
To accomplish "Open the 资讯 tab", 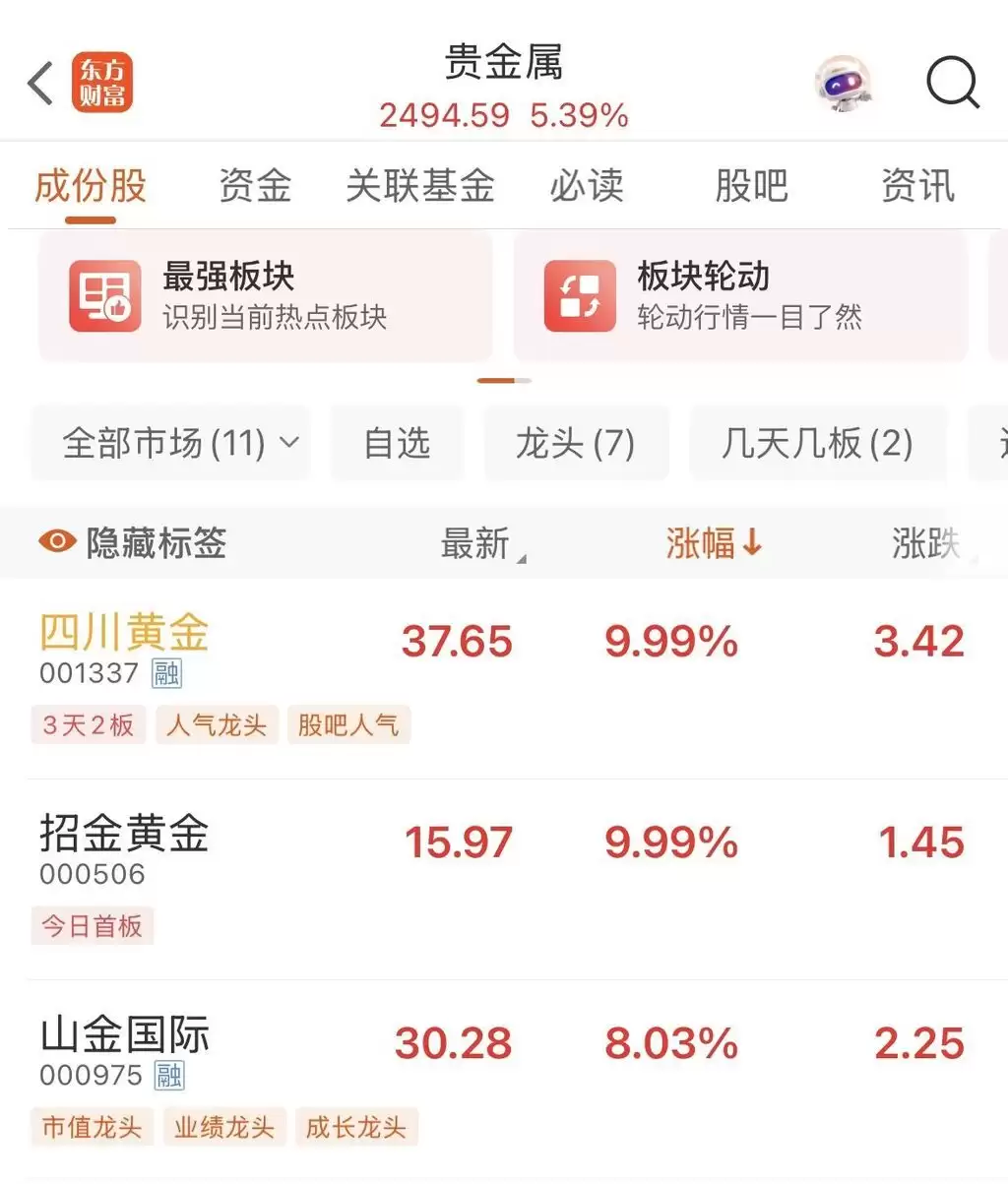I will [917, 186].
